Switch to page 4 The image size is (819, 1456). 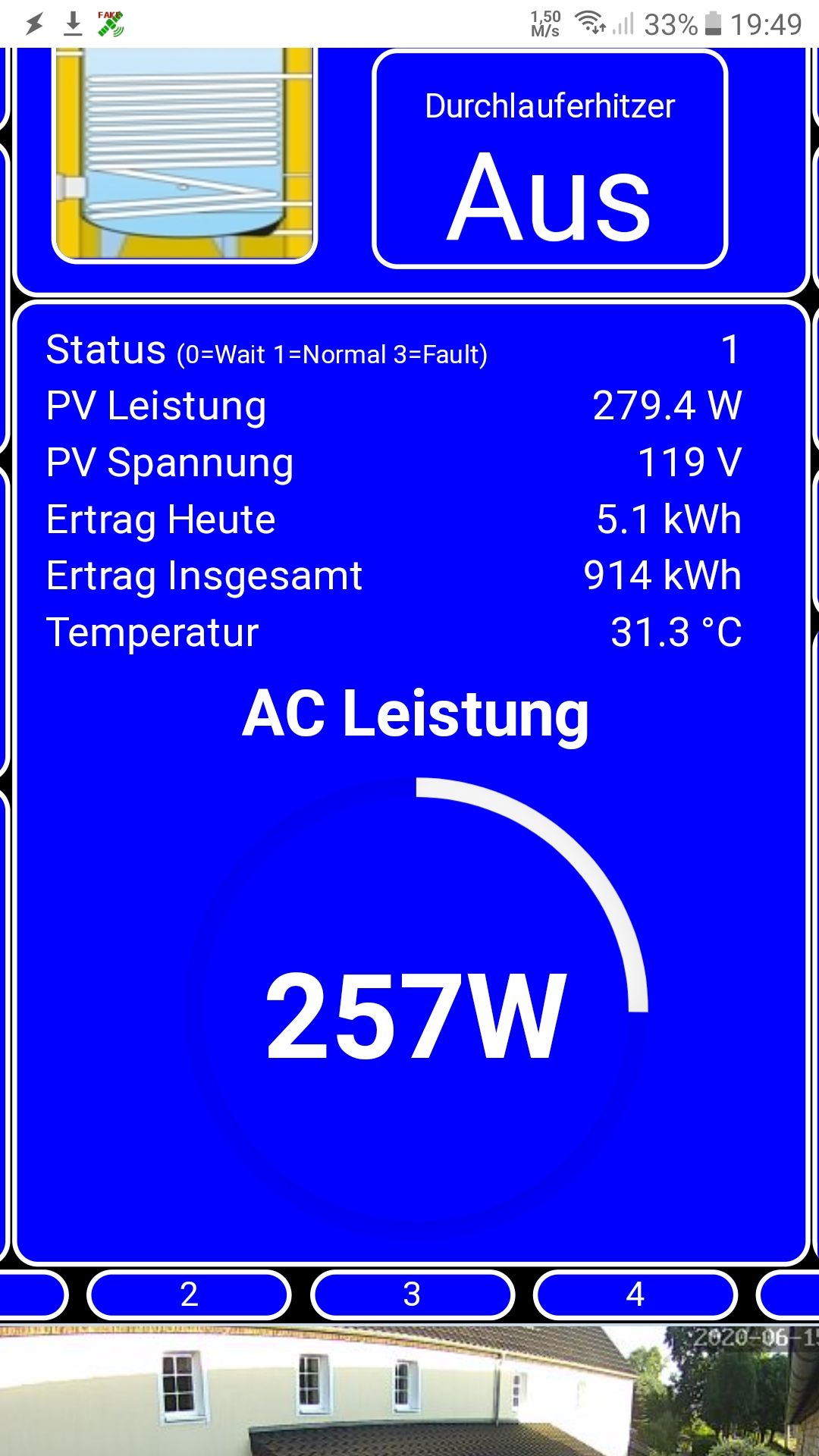click(635, 1294)
